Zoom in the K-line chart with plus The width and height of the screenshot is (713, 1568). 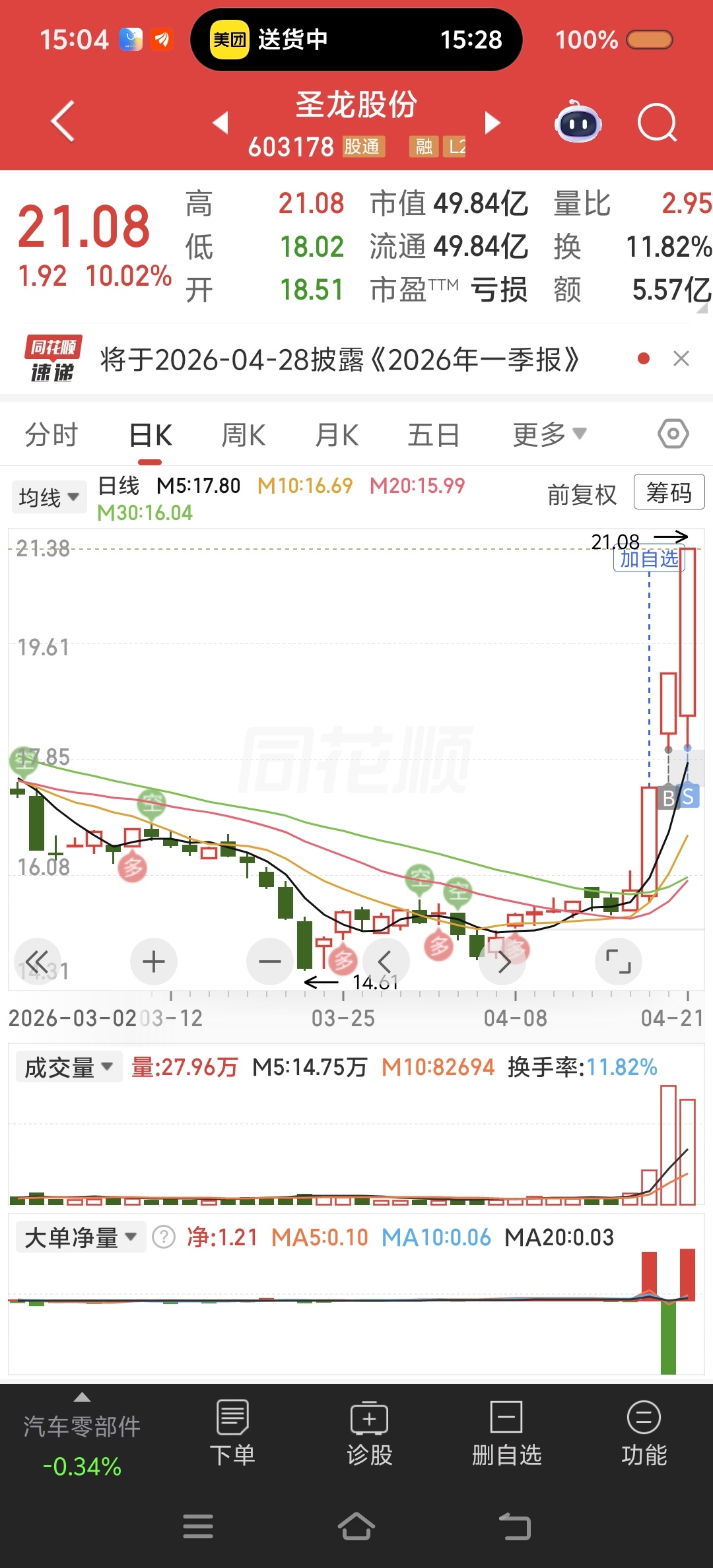[153, 962]
